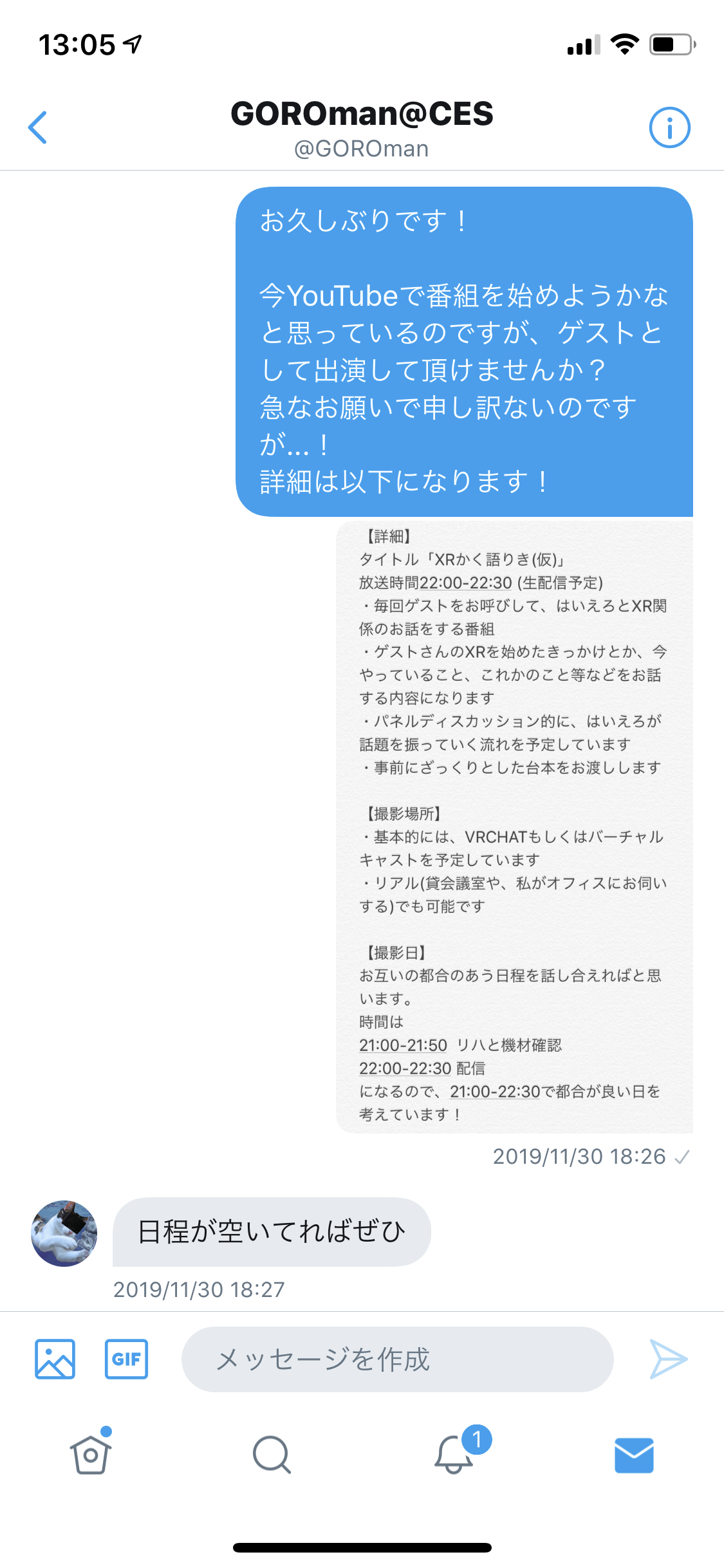Focus the メッセージを作成 text field
724x1568 pixels.
click(x=396, y=1359)
